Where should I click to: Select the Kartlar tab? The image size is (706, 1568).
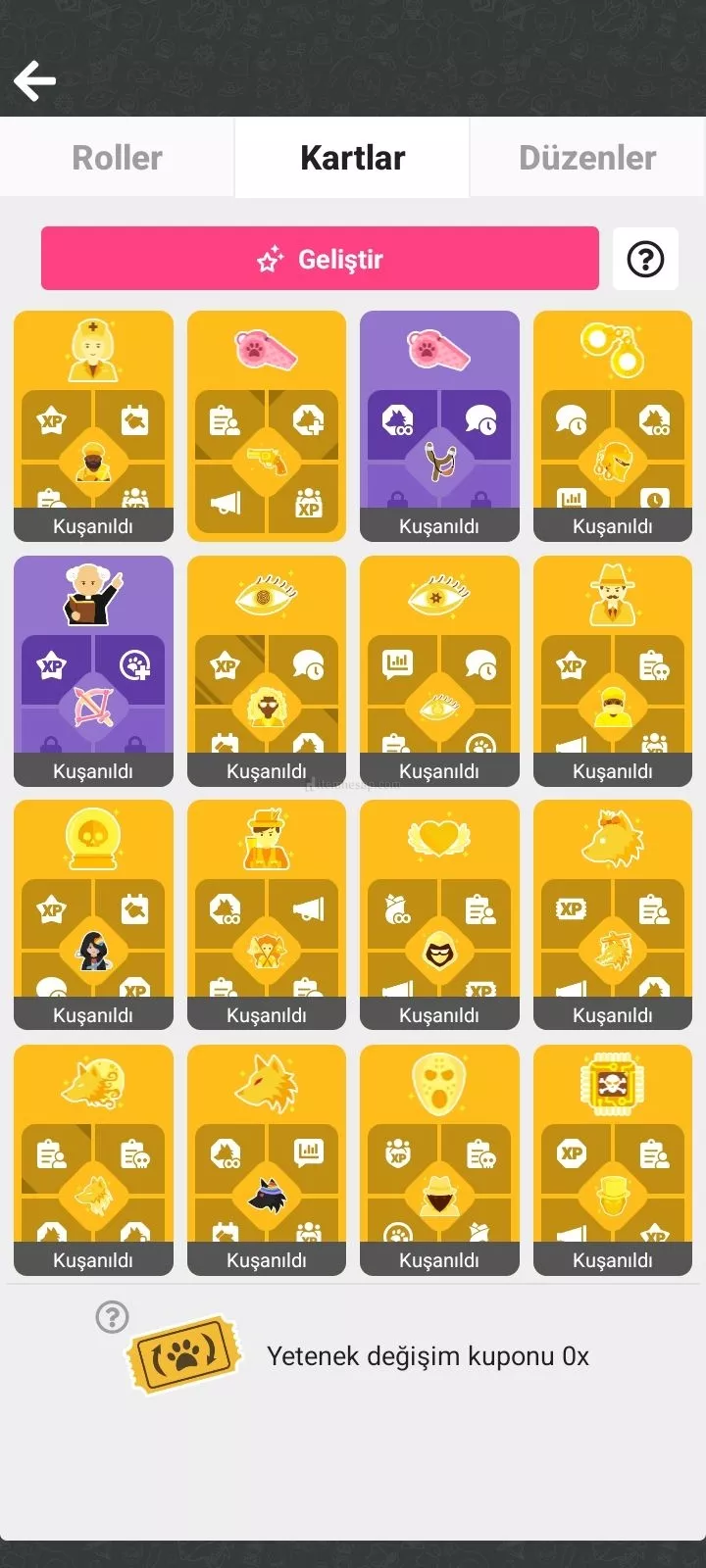[x=352, y=158]
